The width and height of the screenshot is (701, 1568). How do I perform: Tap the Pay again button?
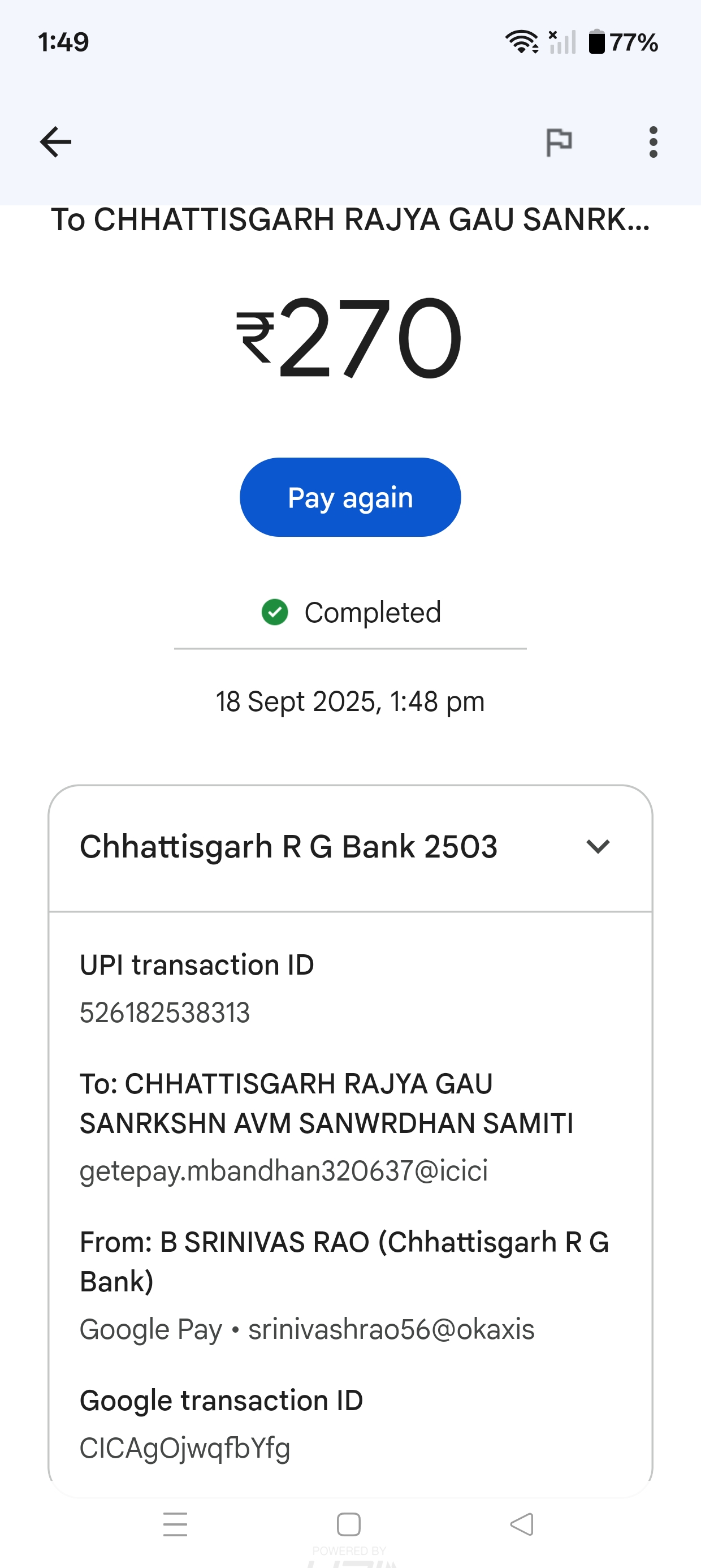tap(350, 497)
